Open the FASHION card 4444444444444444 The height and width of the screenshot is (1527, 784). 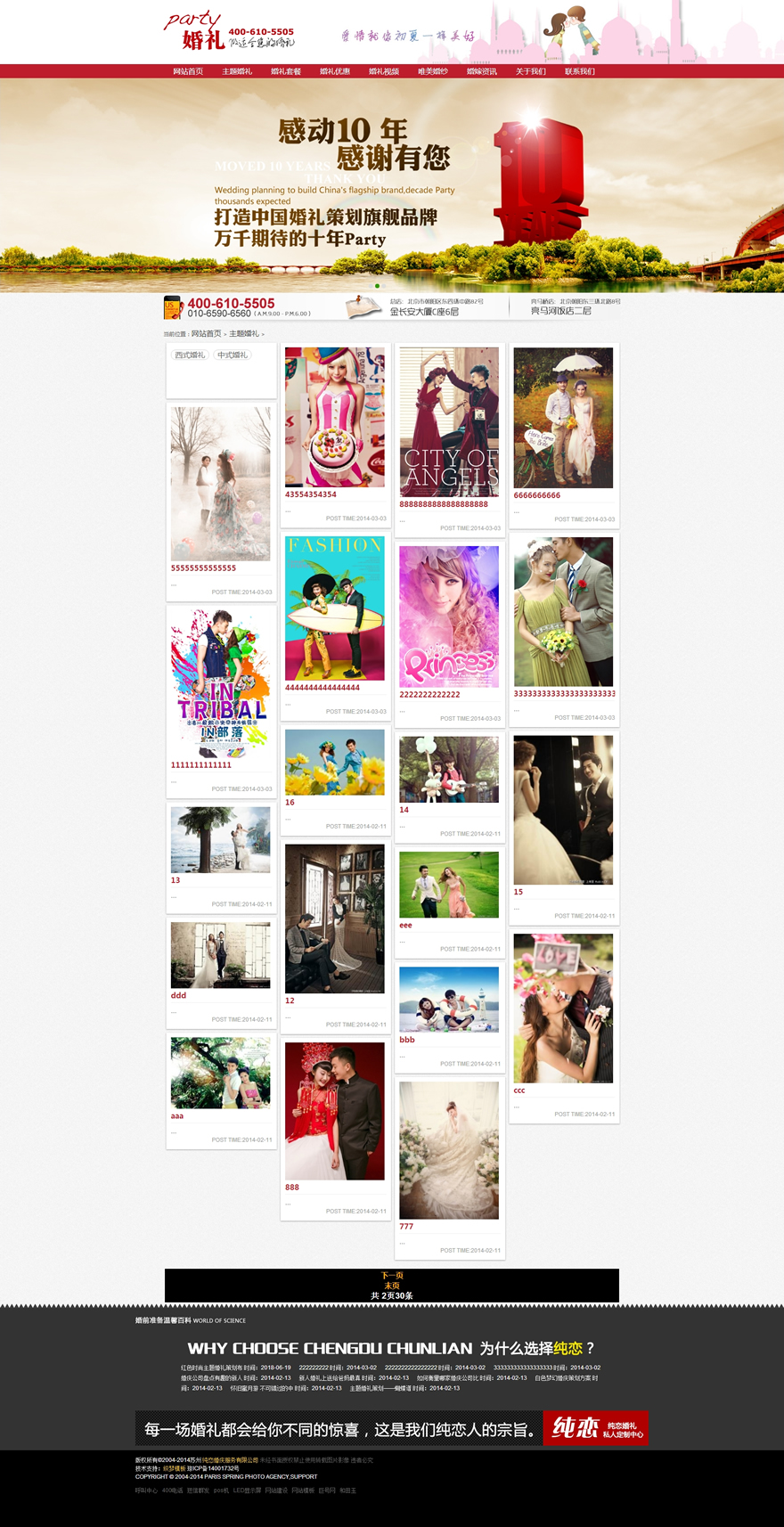[334, 608]
